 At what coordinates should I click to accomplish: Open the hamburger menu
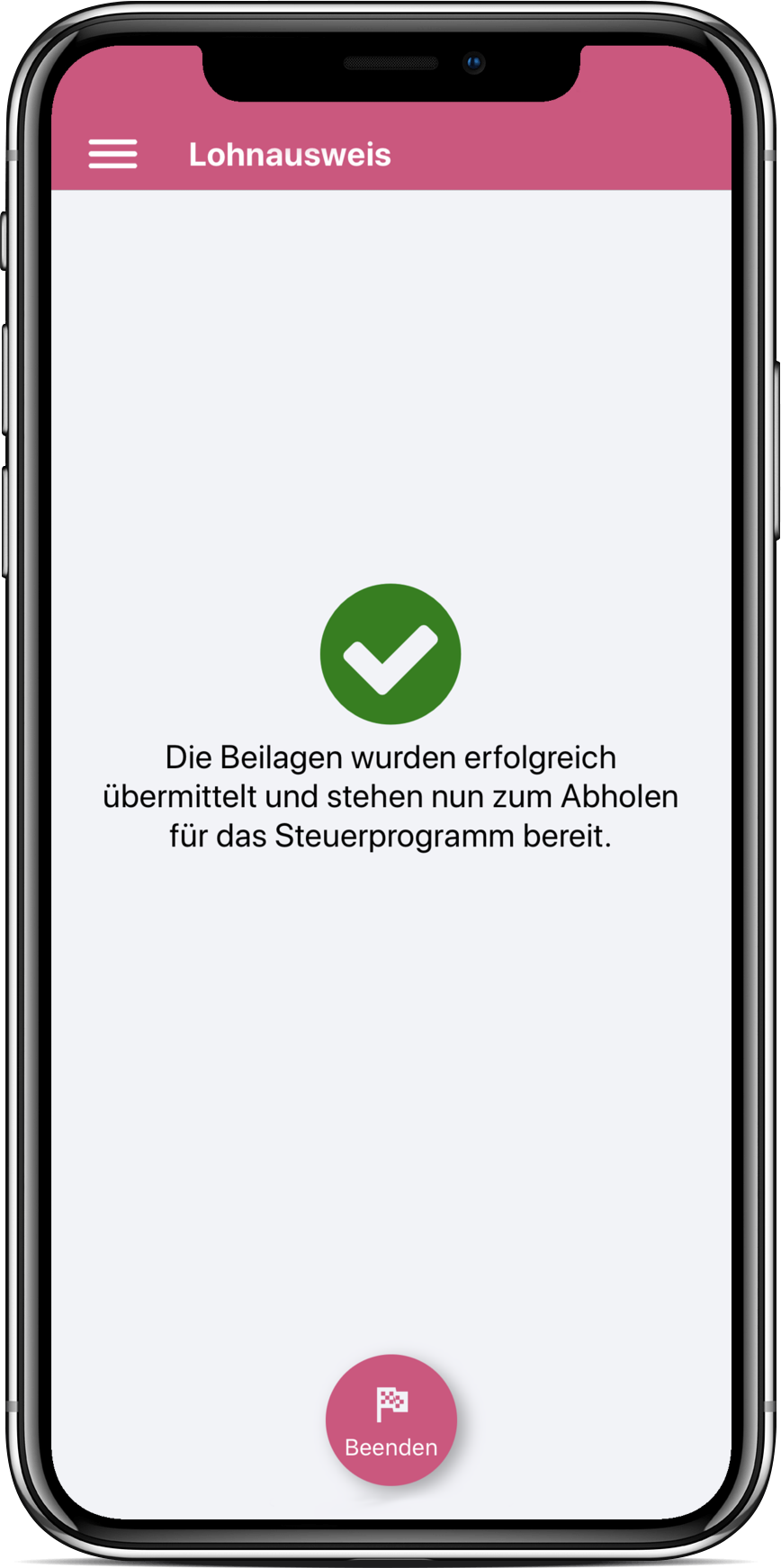(112, 154)
